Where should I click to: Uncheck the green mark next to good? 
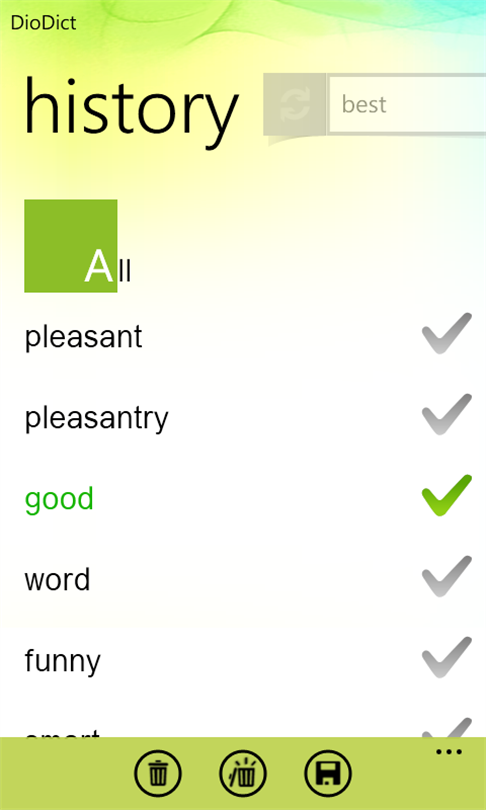coord(447,495)
